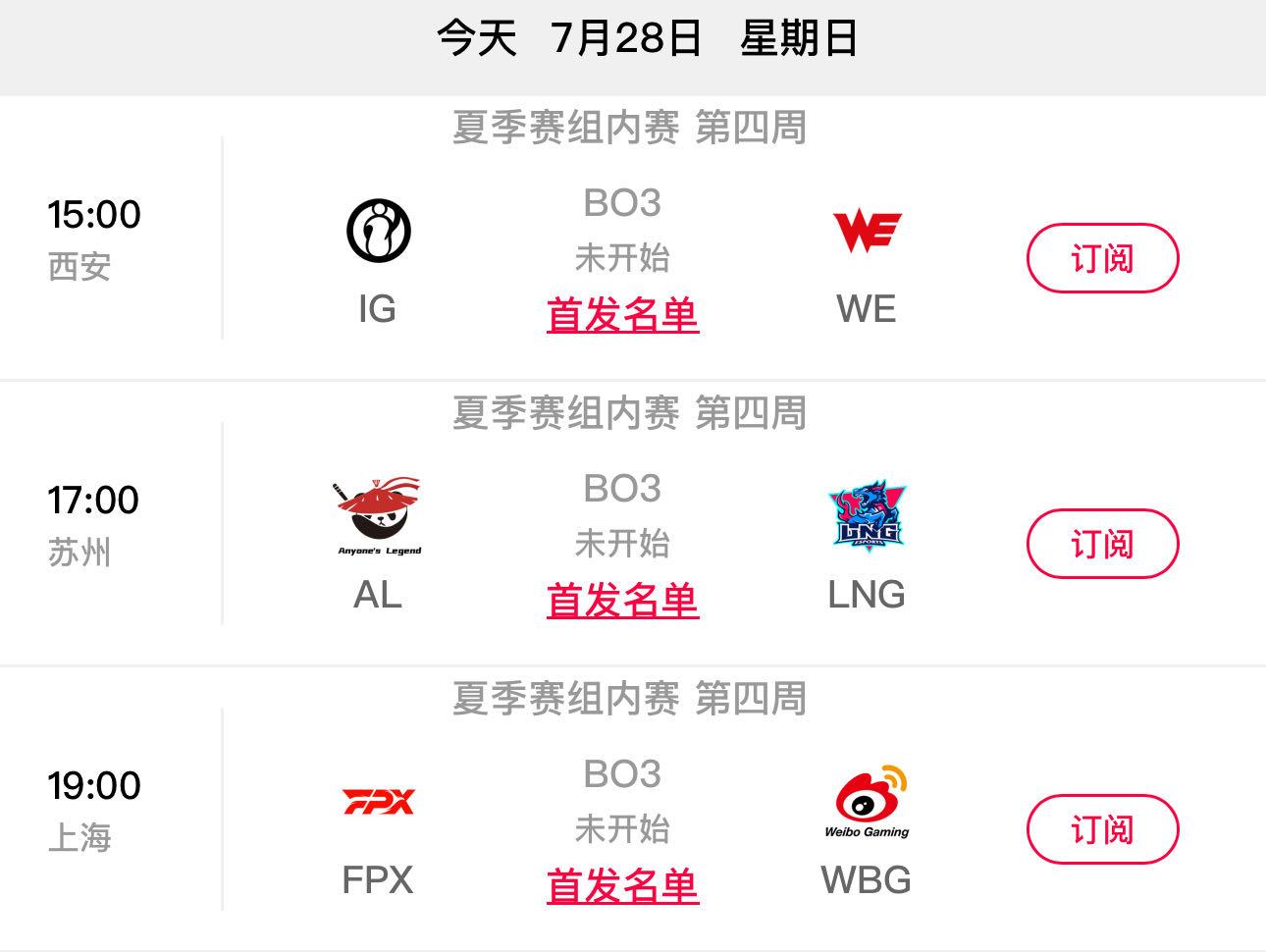Open 首发名单 for IG vs WE
The image size is (1266, 952).
622,314
